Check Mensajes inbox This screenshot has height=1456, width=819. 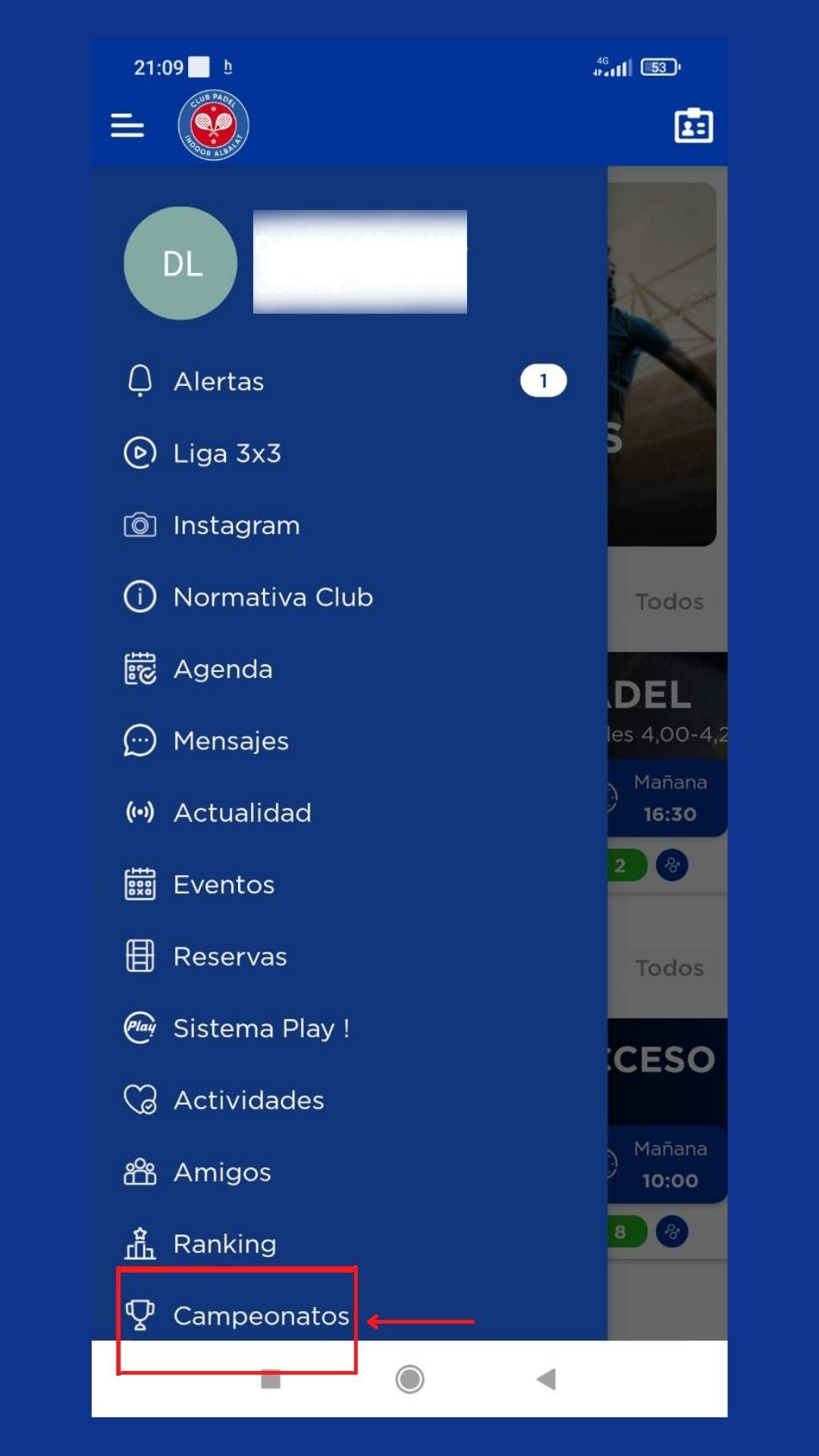click(231, 741)
